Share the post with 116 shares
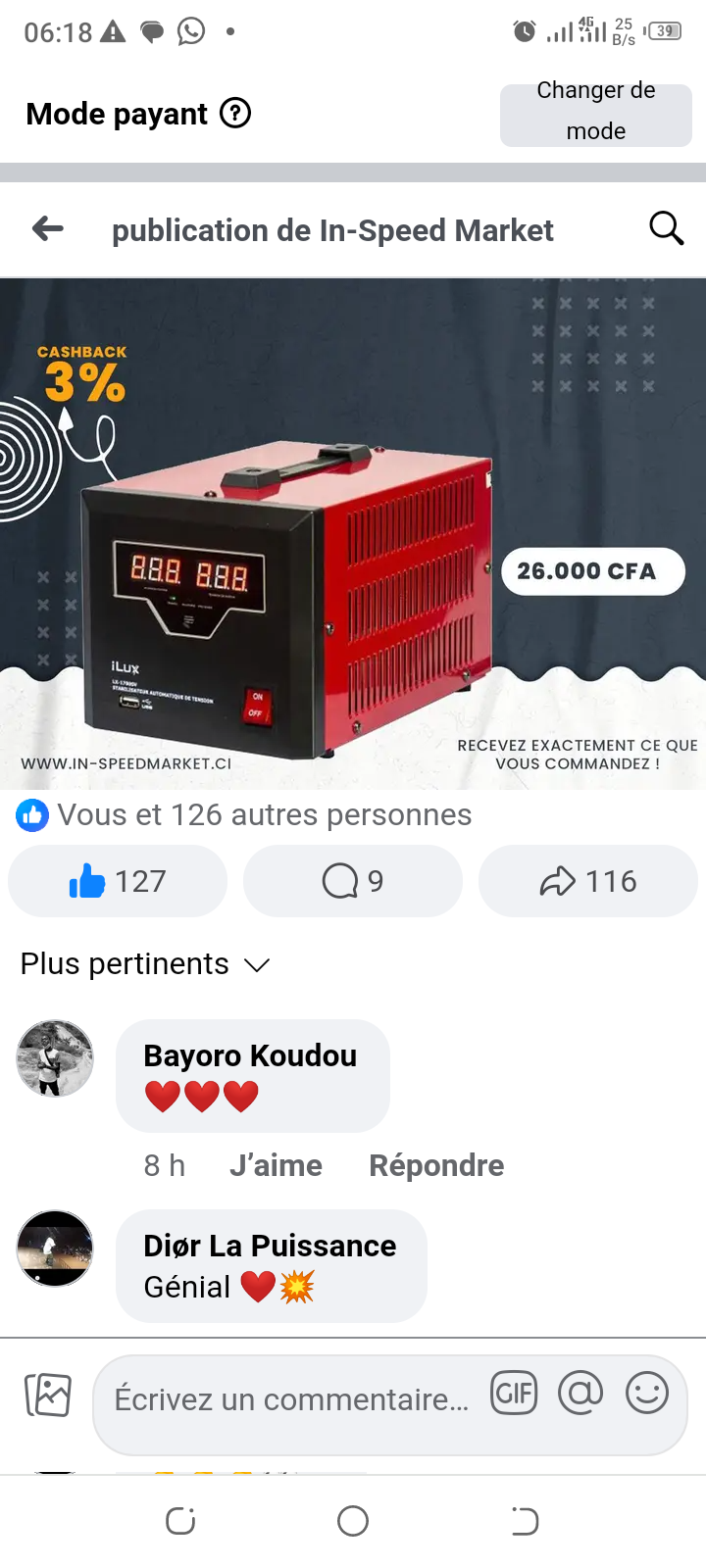The height and width of the screenshot is (1568, 706). (x=588, y=881)
